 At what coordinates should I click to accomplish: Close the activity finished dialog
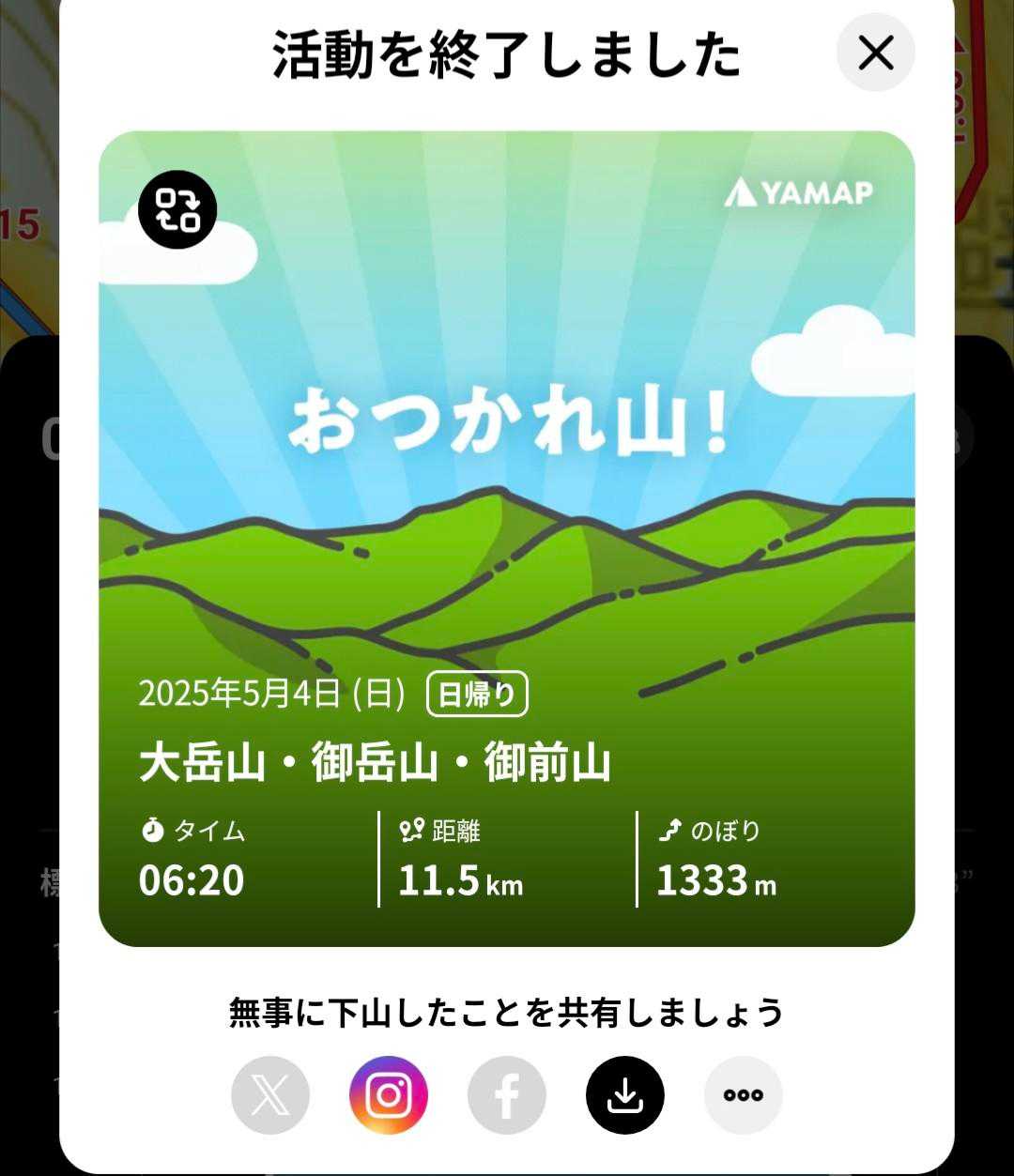(875, 53)
